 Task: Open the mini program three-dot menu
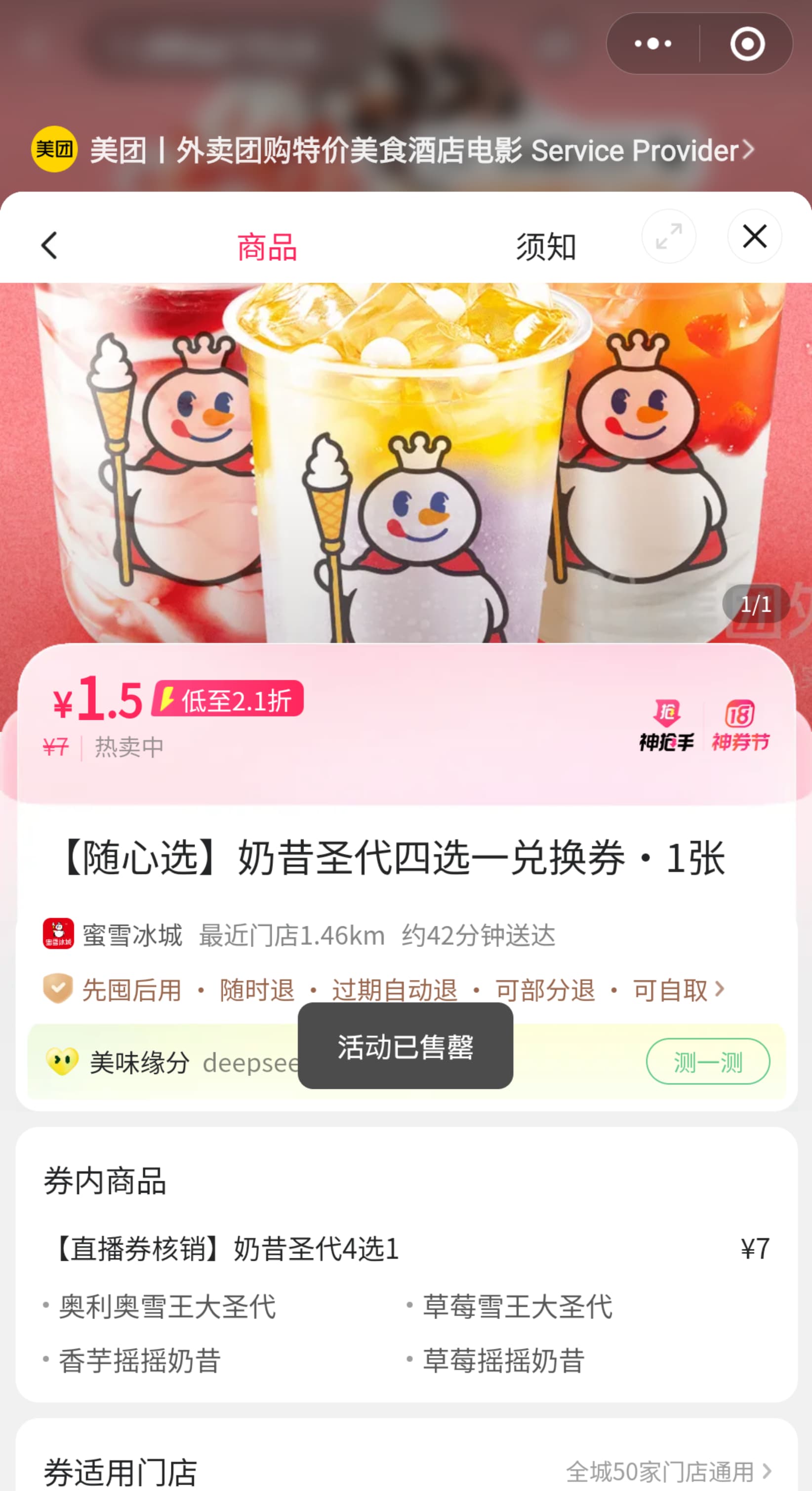[x=653, y=43]
